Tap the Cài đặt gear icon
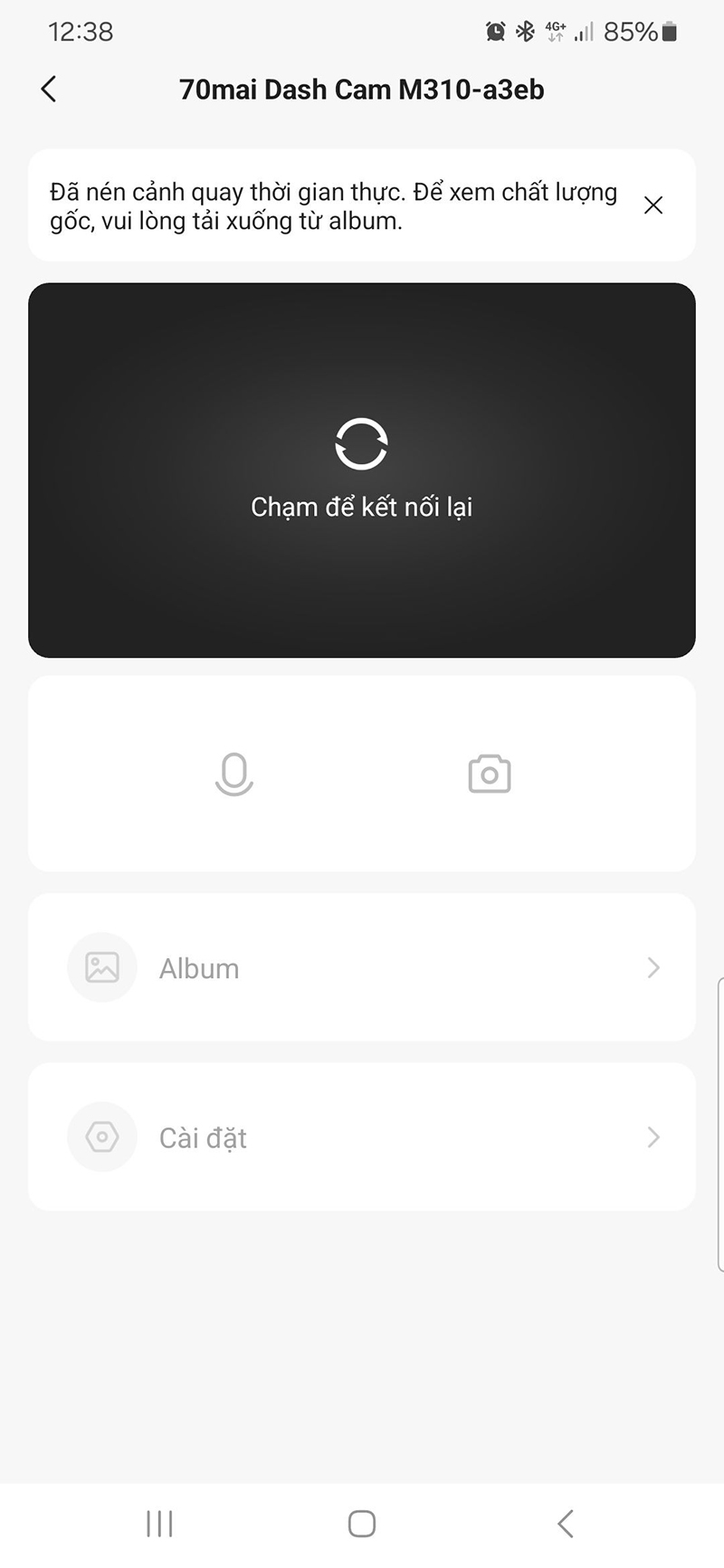This screenshot has height=1568, width=724. tap(101, 1137)
